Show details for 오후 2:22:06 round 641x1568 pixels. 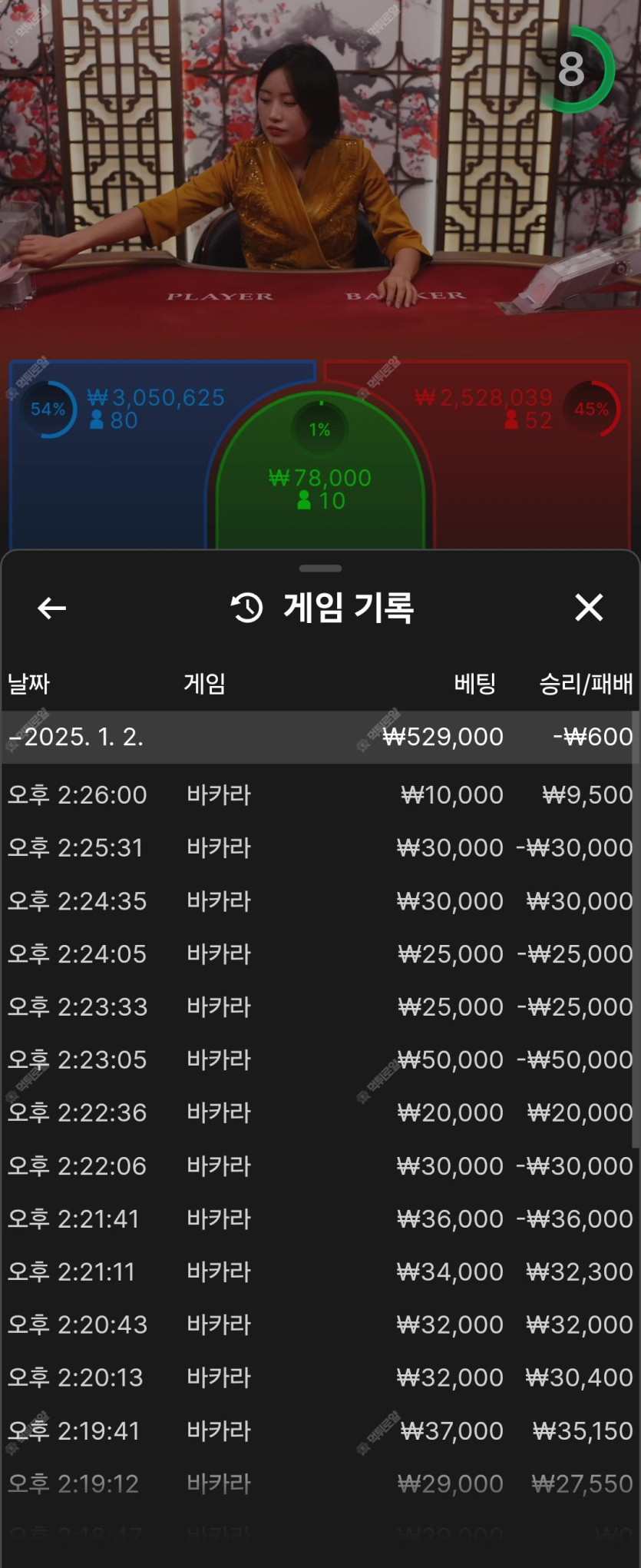(319, 1165)
